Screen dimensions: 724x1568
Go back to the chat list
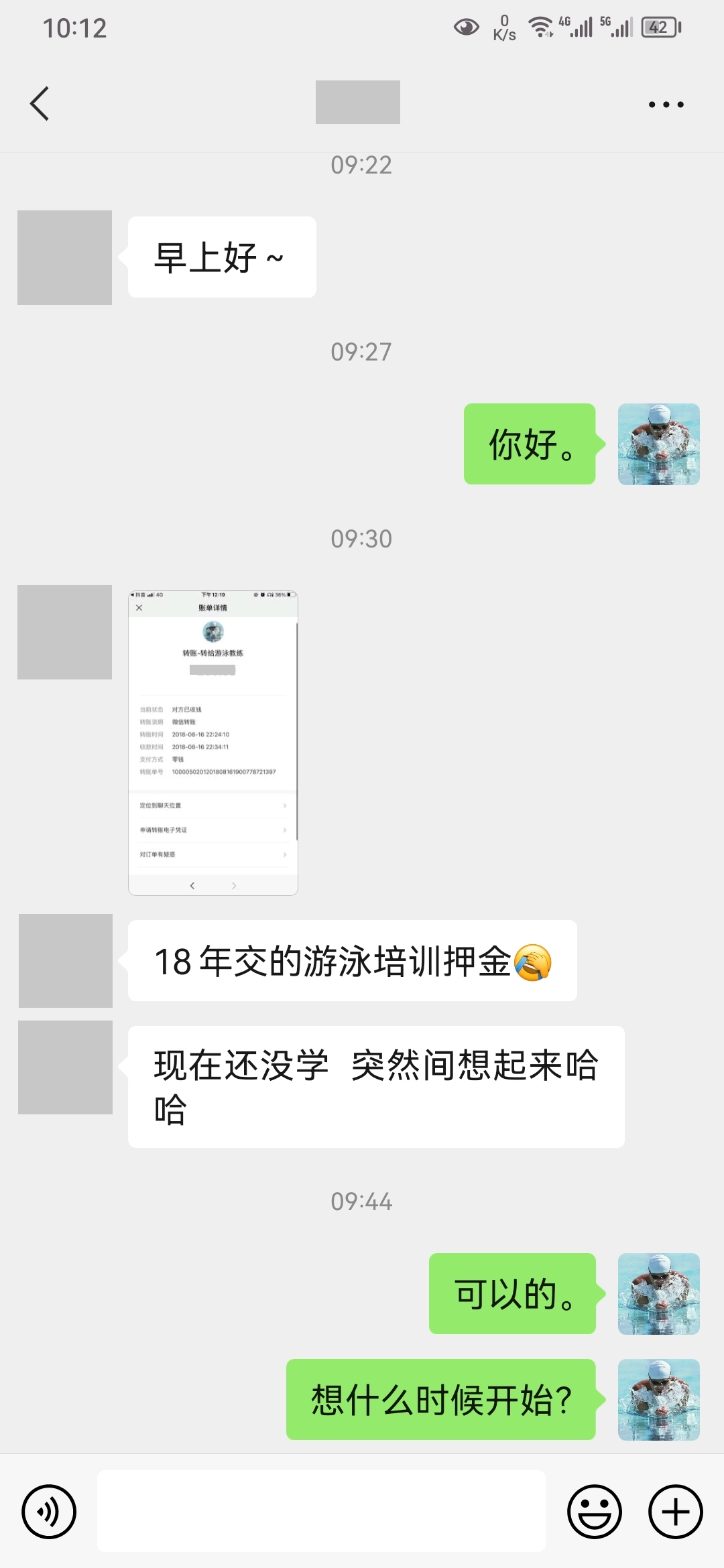tap(40, 104)
